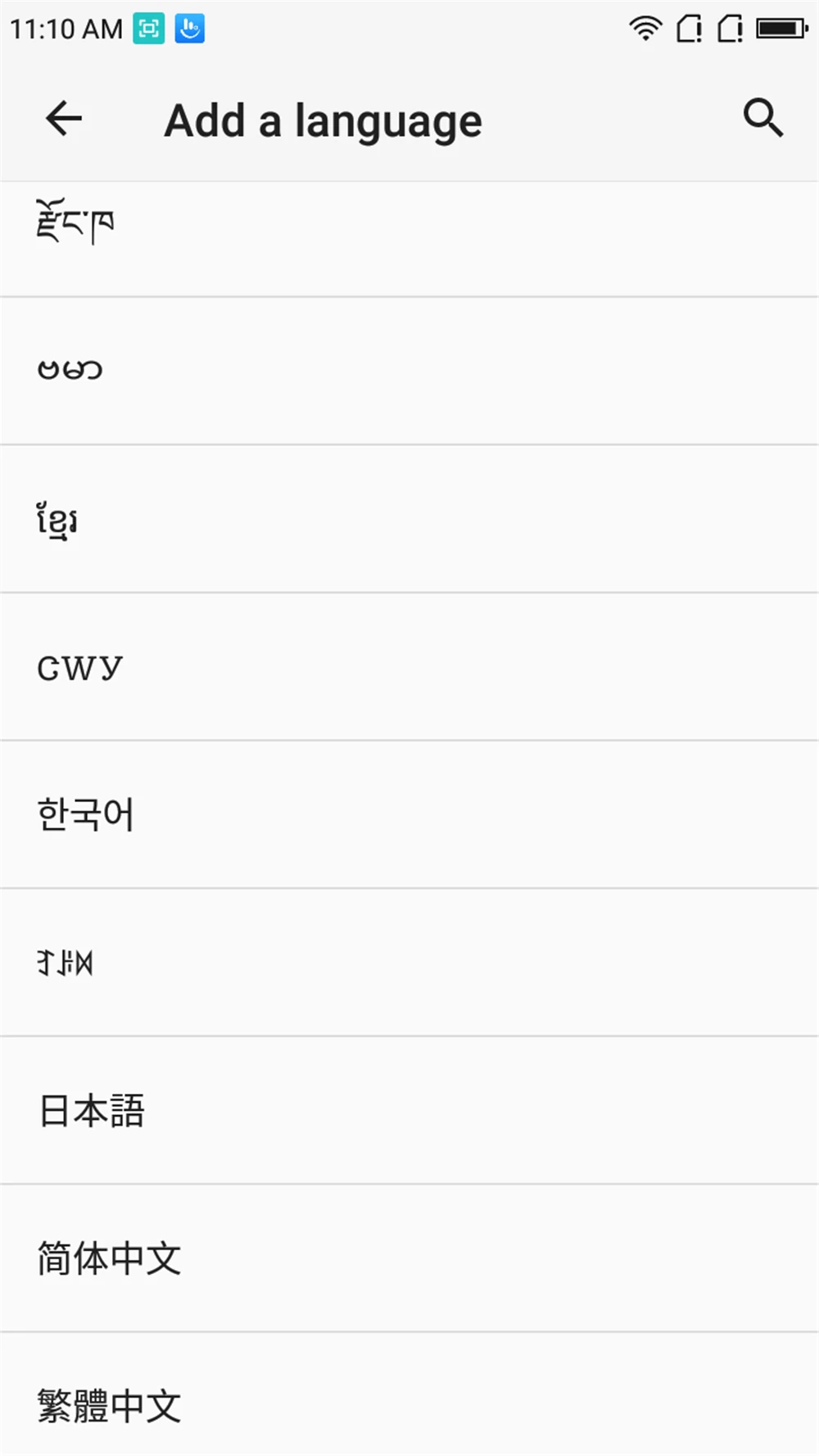
Task: Choose Burmese (ဗမာ) language
Action: [x=409, y=371]
